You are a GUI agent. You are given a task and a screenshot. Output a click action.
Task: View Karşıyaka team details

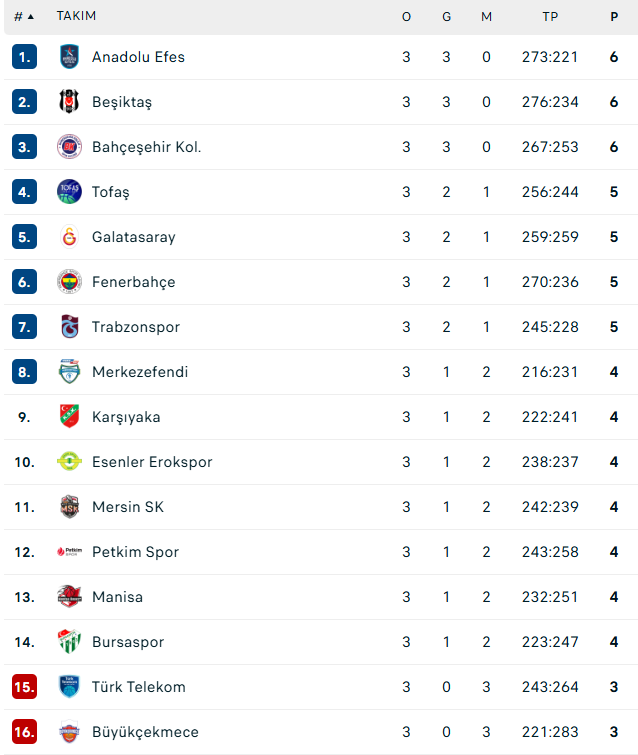pyautogui.click(x=126, y=417)
